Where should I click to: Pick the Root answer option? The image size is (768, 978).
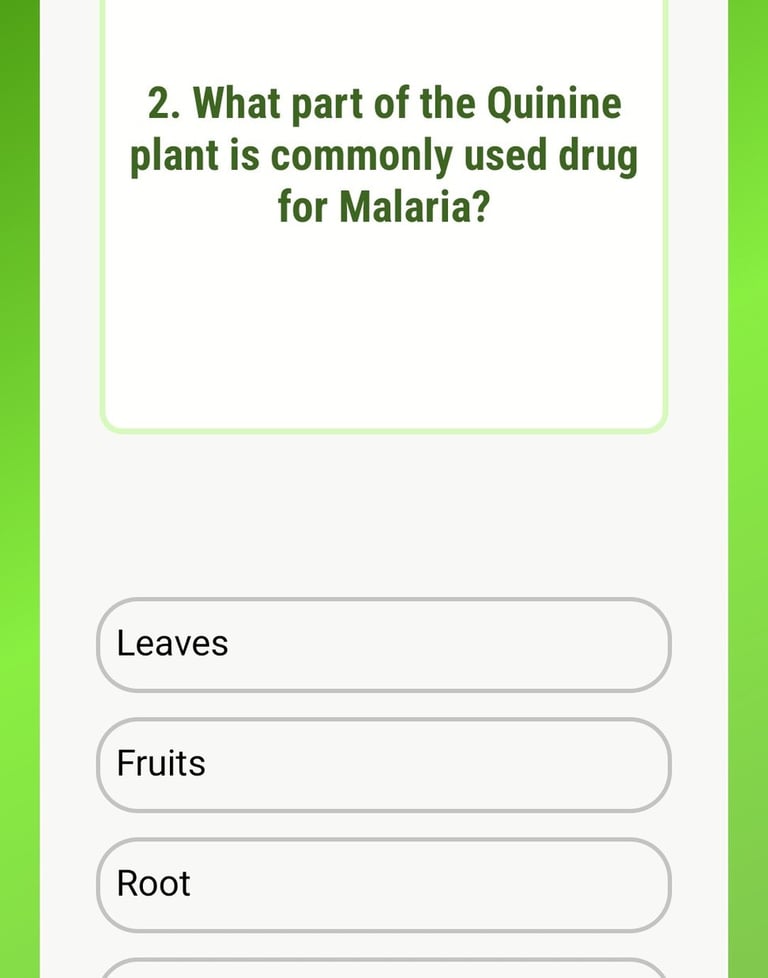click(x=383, y=884)
